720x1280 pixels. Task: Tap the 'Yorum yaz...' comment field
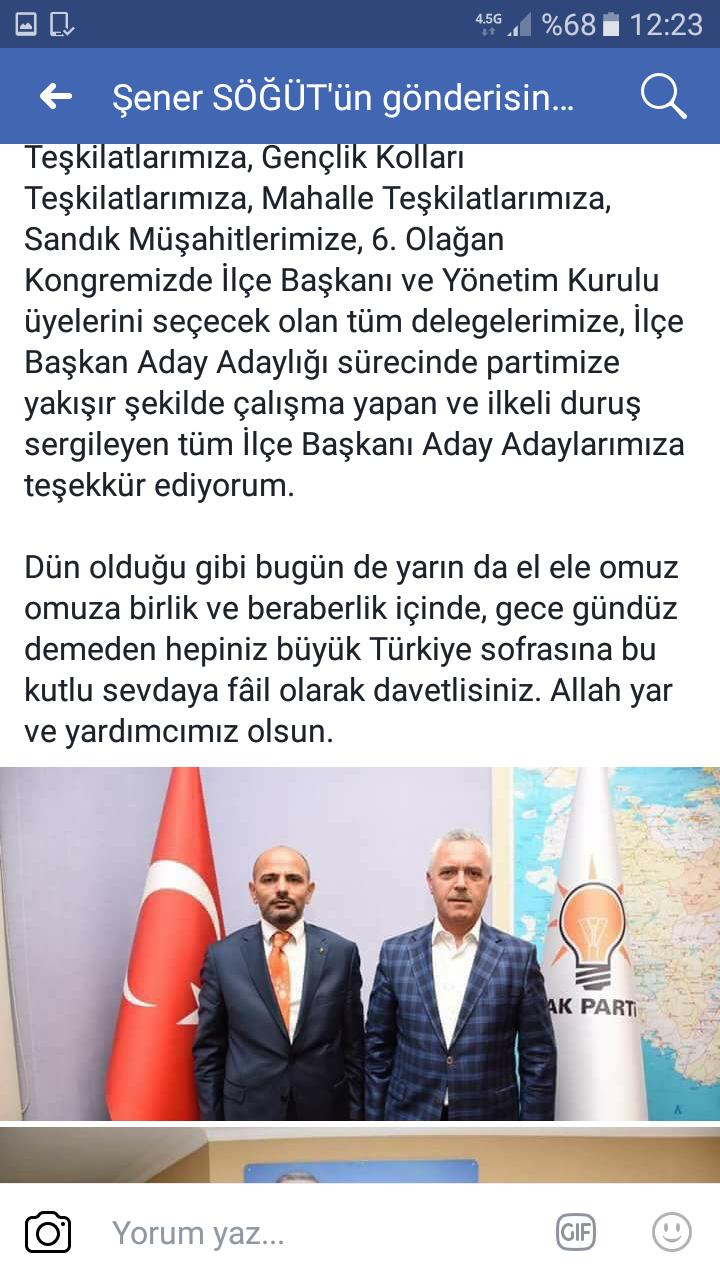pos(300,1233)
